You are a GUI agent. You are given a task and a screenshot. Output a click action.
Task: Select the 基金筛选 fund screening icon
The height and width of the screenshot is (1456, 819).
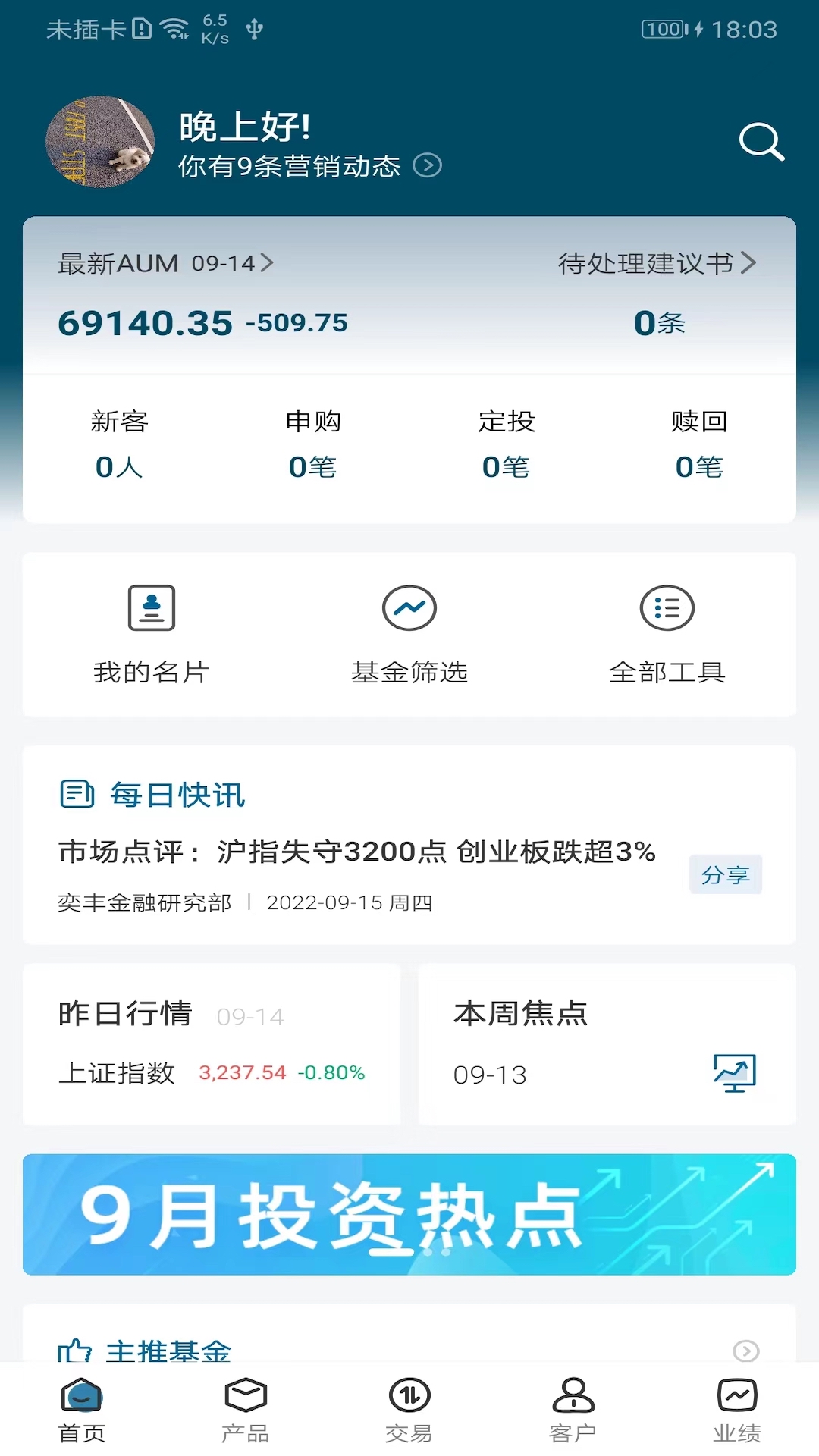click(x=409, y=607)
